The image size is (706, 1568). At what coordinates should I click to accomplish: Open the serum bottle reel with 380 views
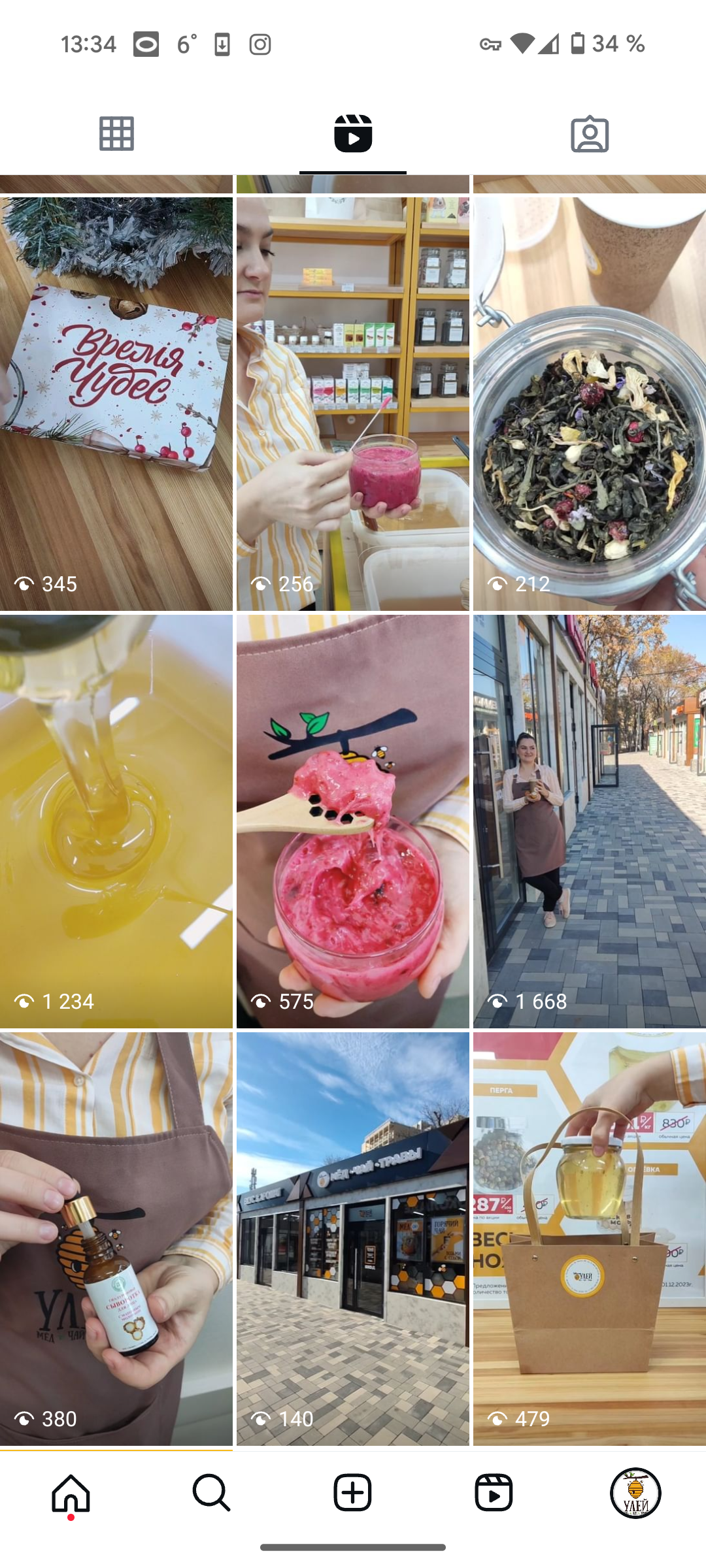click(116, 1239)
